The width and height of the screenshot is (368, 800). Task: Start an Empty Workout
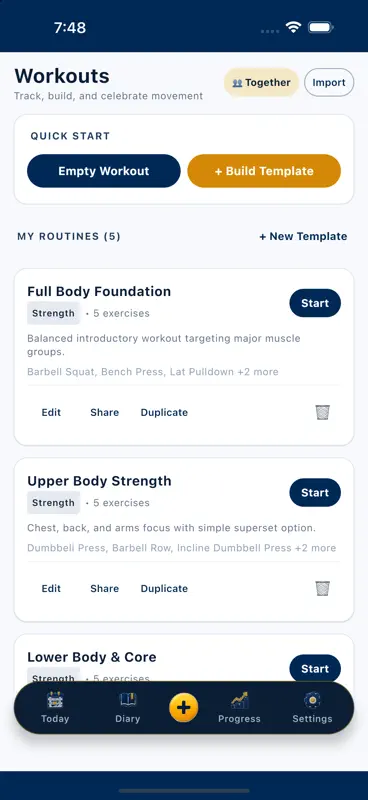click(104, 171)
